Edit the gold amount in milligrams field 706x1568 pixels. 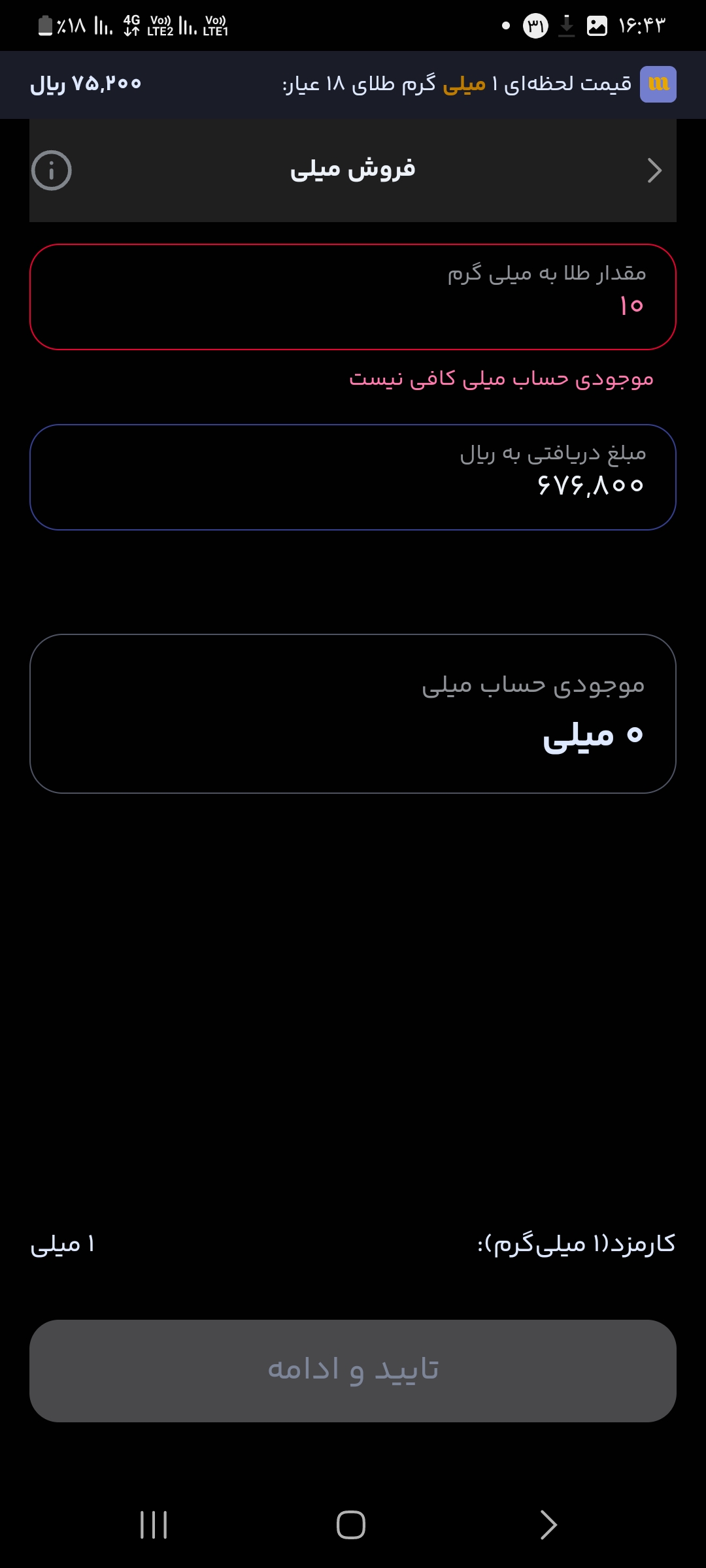point(353,297)
